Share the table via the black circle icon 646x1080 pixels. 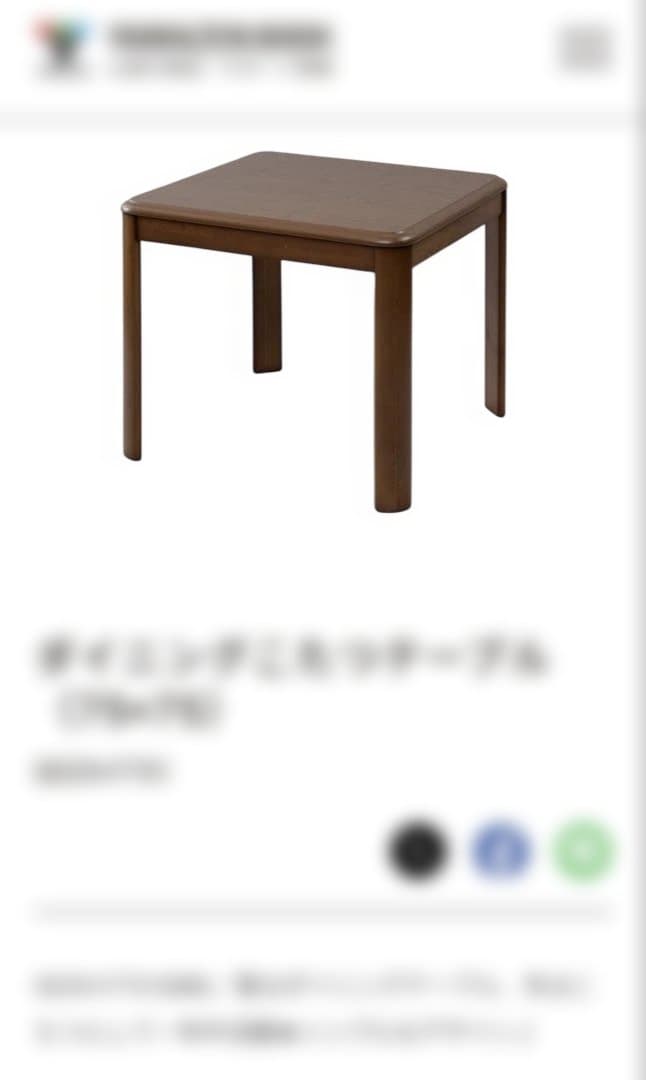coord(418,851)
